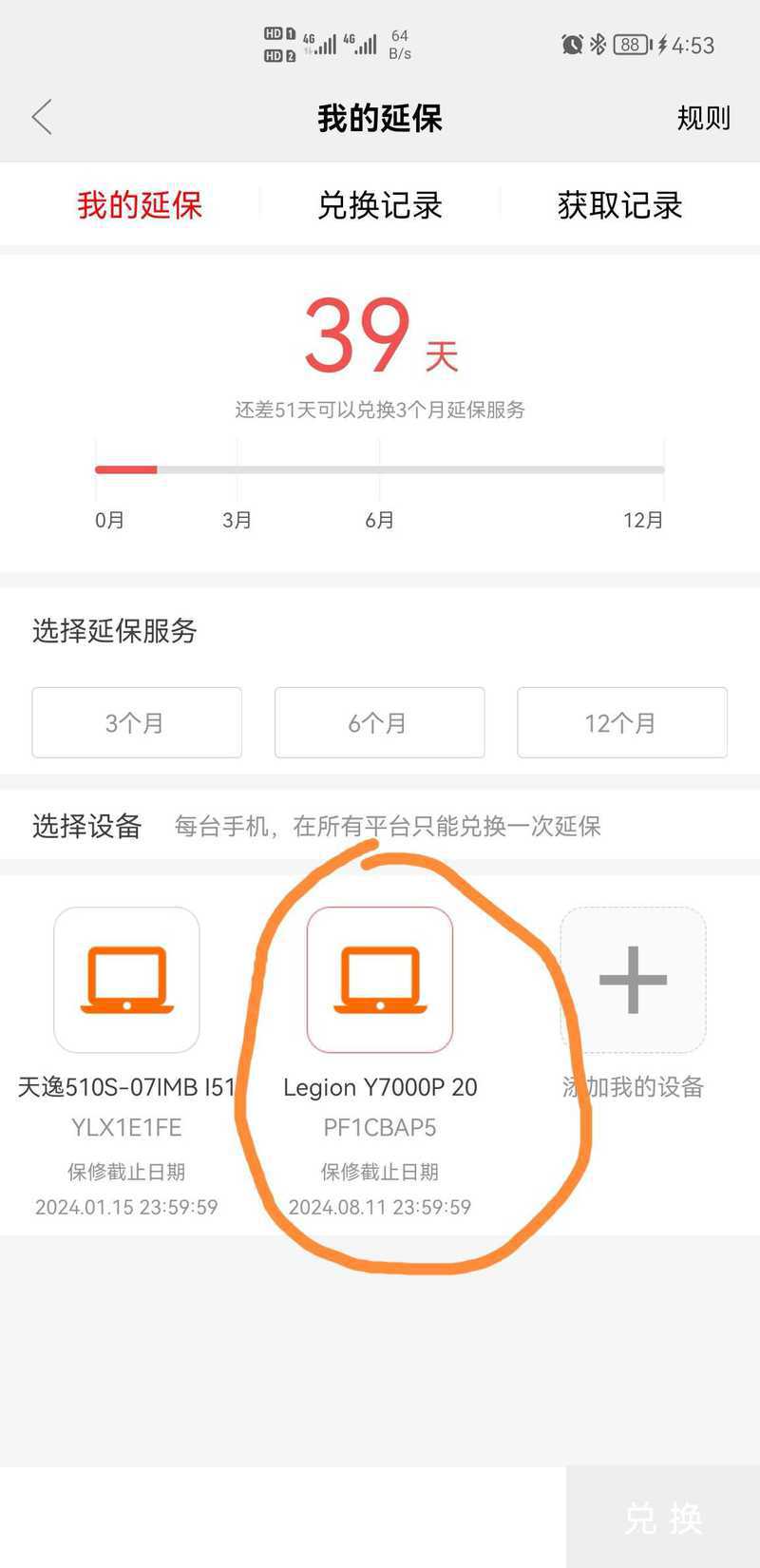
Task: Select the 6个月 warranty option
Action: pos(379,723)
